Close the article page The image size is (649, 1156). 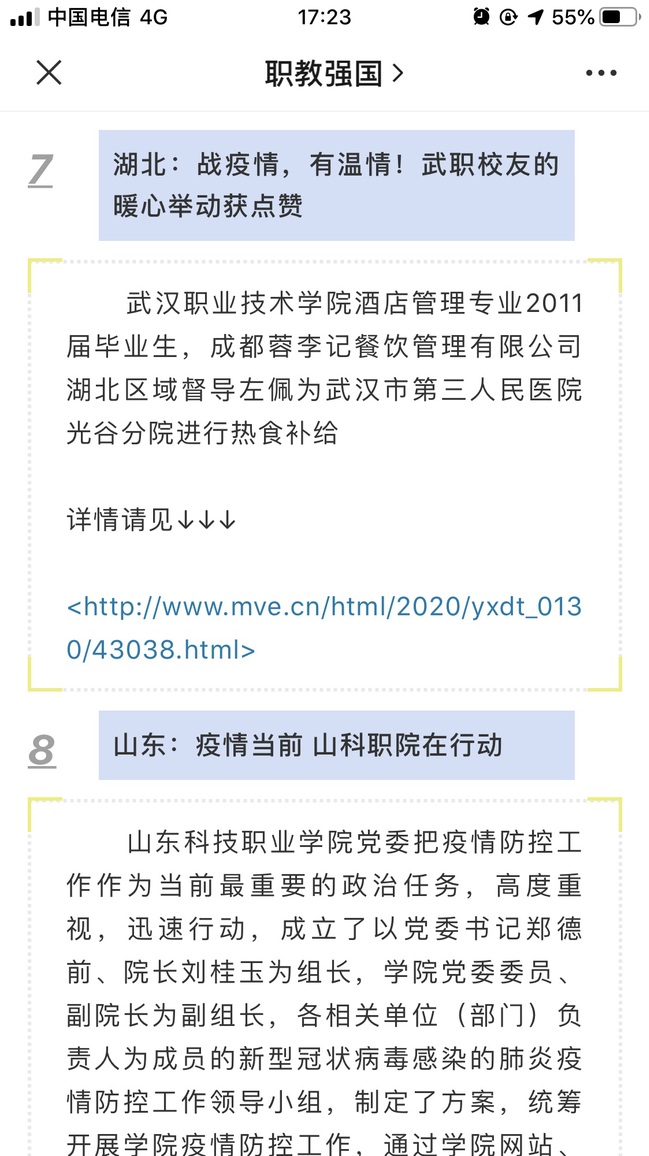(x=48, y=73)
